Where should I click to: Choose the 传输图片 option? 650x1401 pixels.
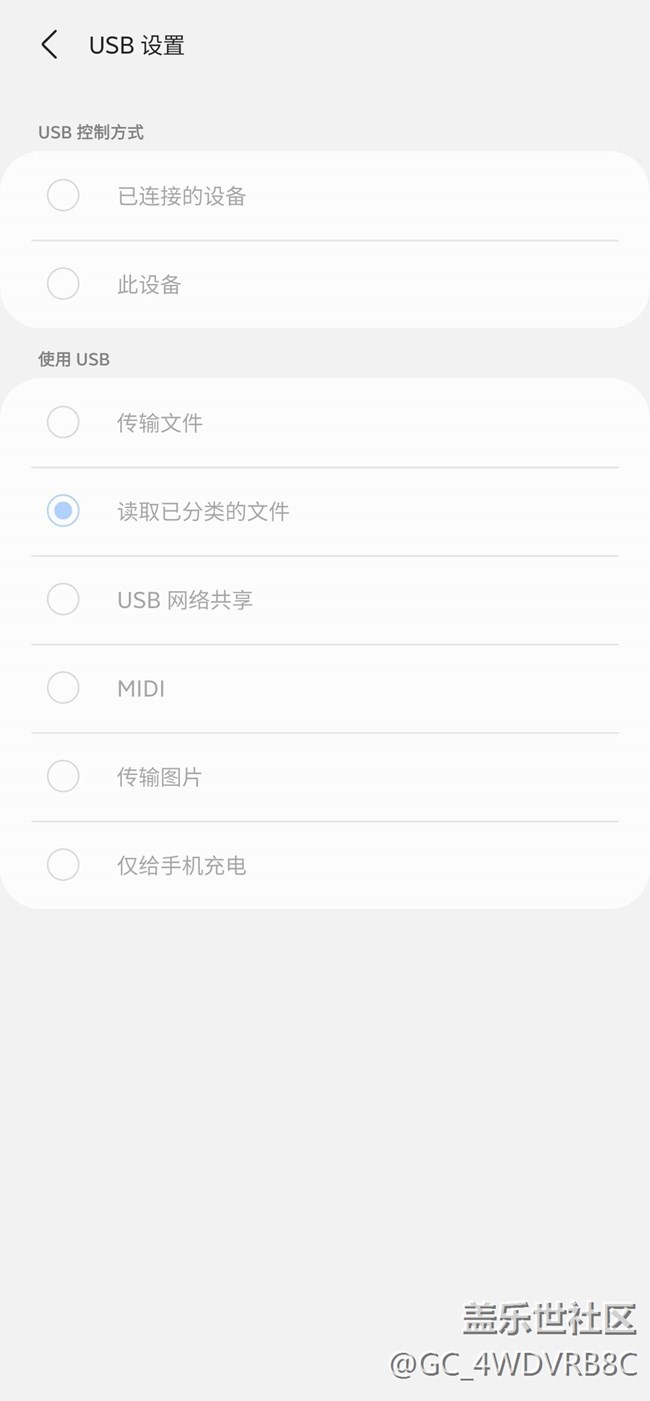63,776
